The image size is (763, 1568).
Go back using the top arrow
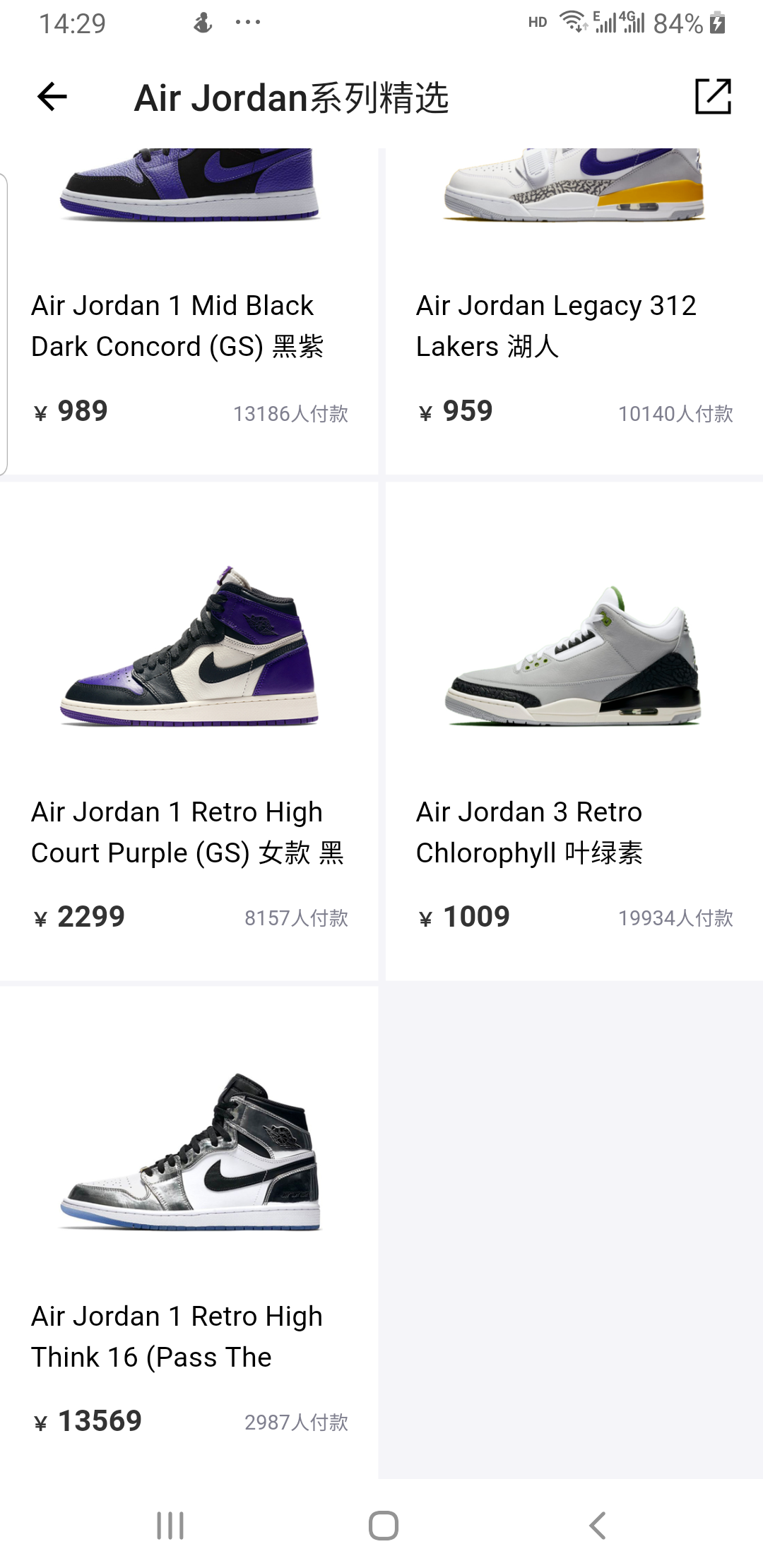52,97
